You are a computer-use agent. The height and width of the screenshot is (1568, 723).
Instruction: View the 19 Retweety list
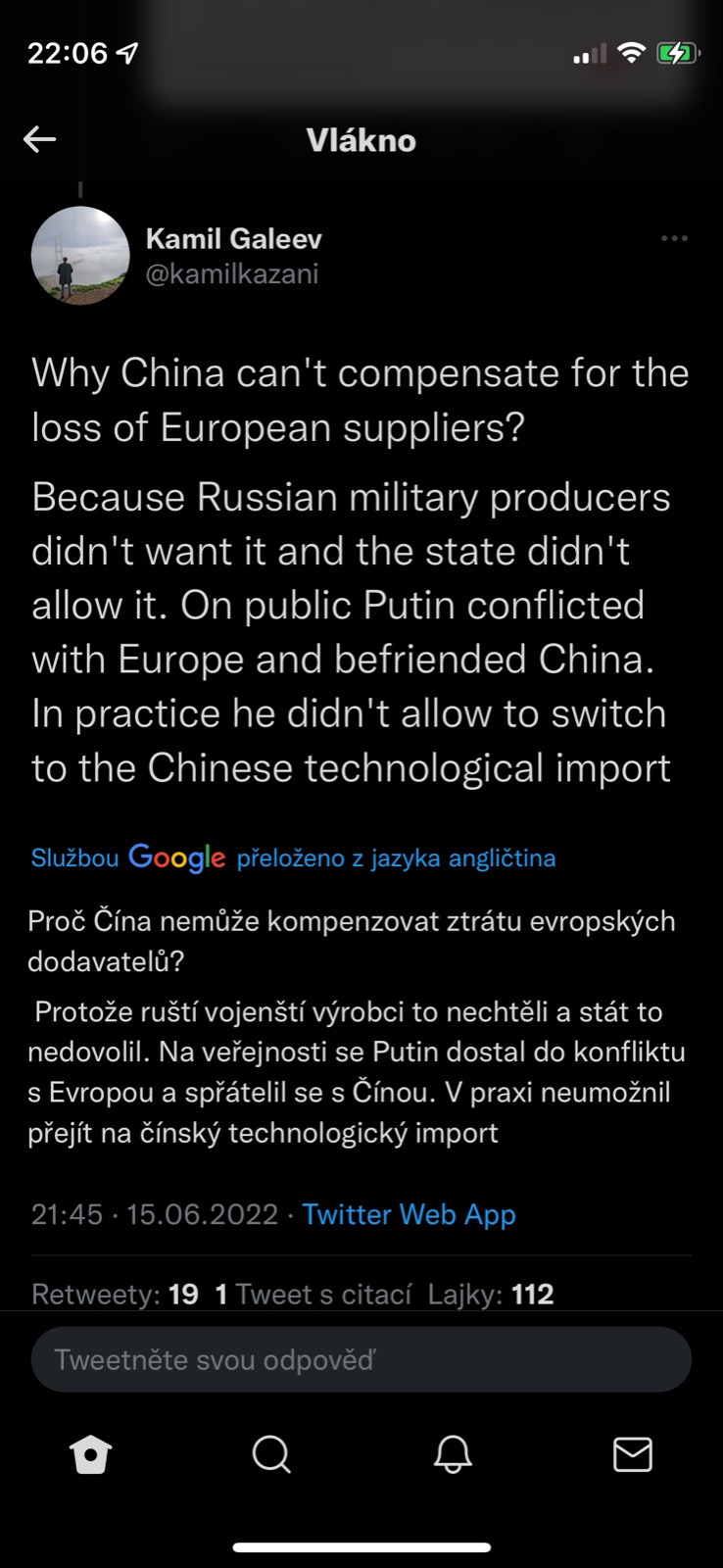(115, 1294)
